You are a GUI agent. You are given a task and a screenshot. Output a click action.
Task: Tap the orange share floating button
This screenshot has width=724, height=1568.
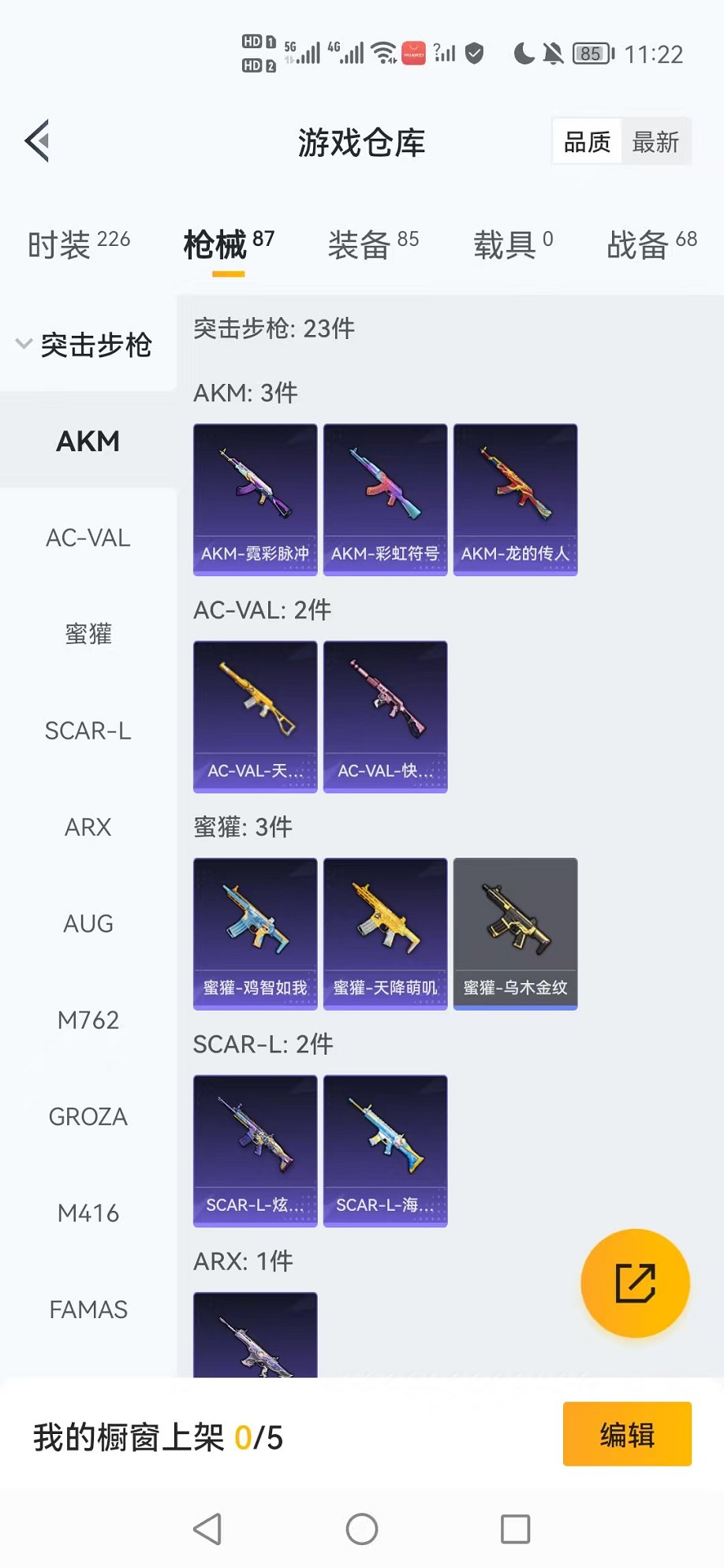pyautogui.click(x=635, y=1283)
